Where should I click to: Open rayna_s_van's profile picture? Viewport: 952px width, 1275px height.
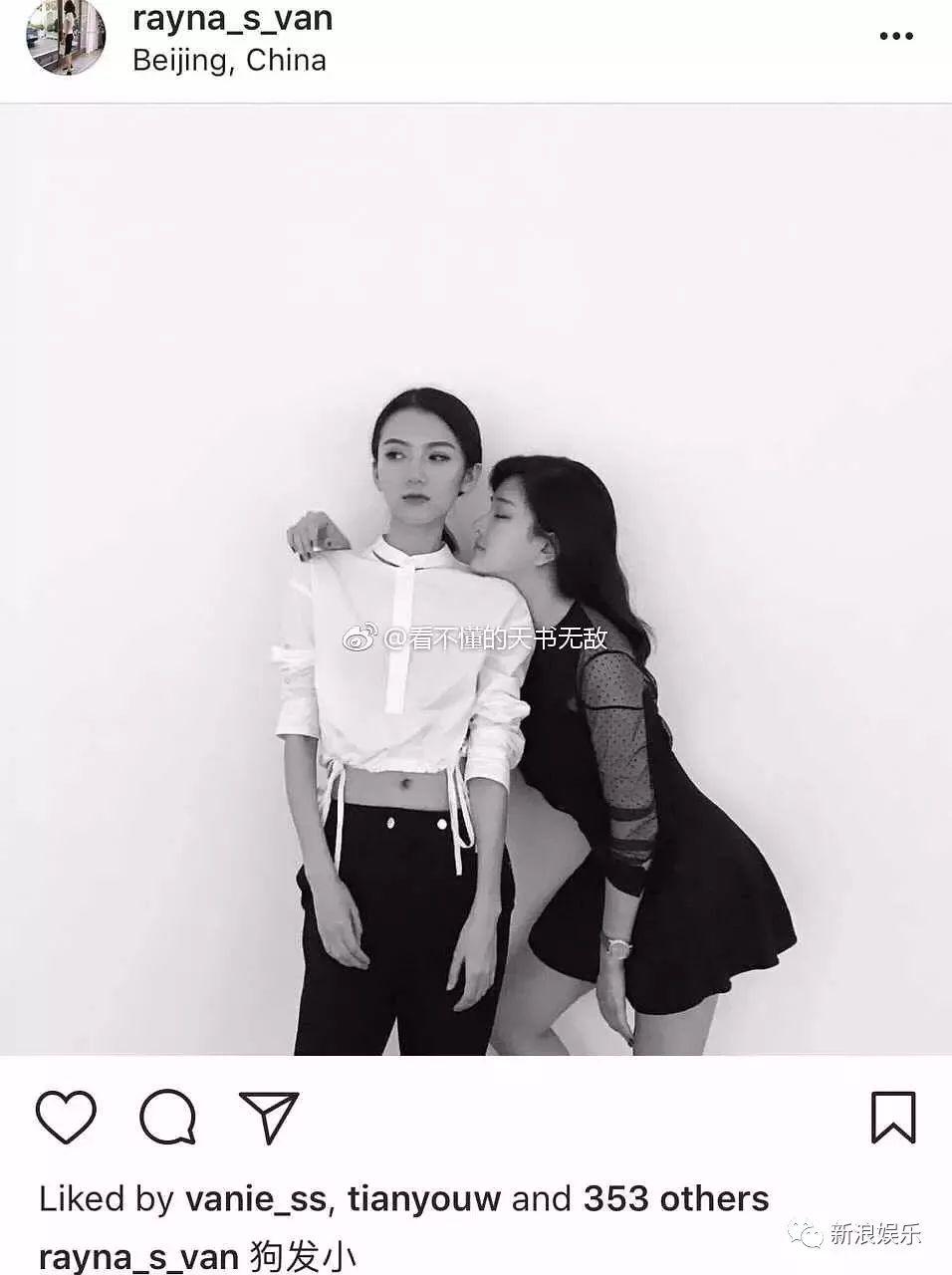pyautogui.click(x=68, y=37)
